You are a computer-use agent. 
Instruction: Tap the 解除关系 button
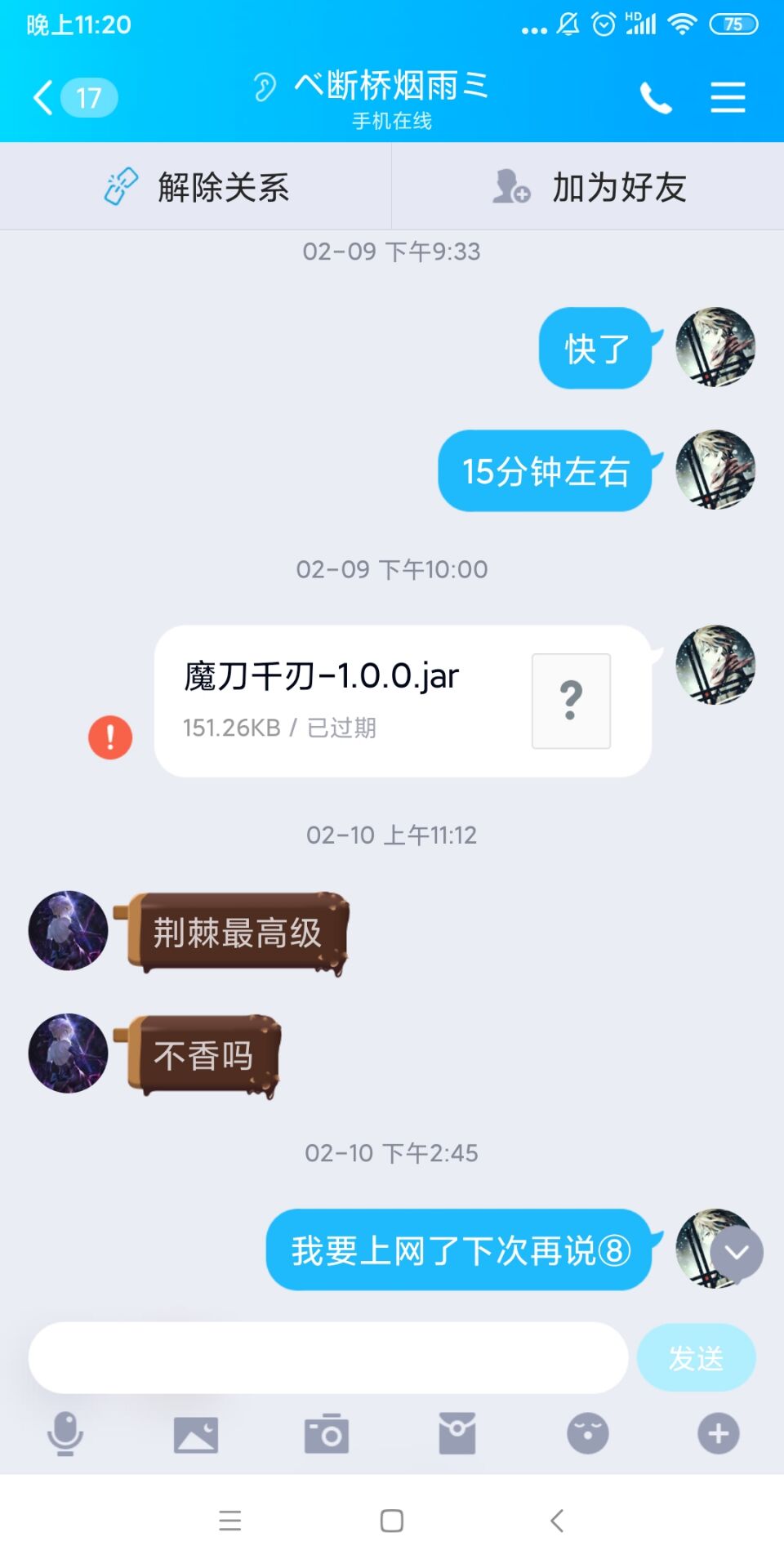coord(196,187)
